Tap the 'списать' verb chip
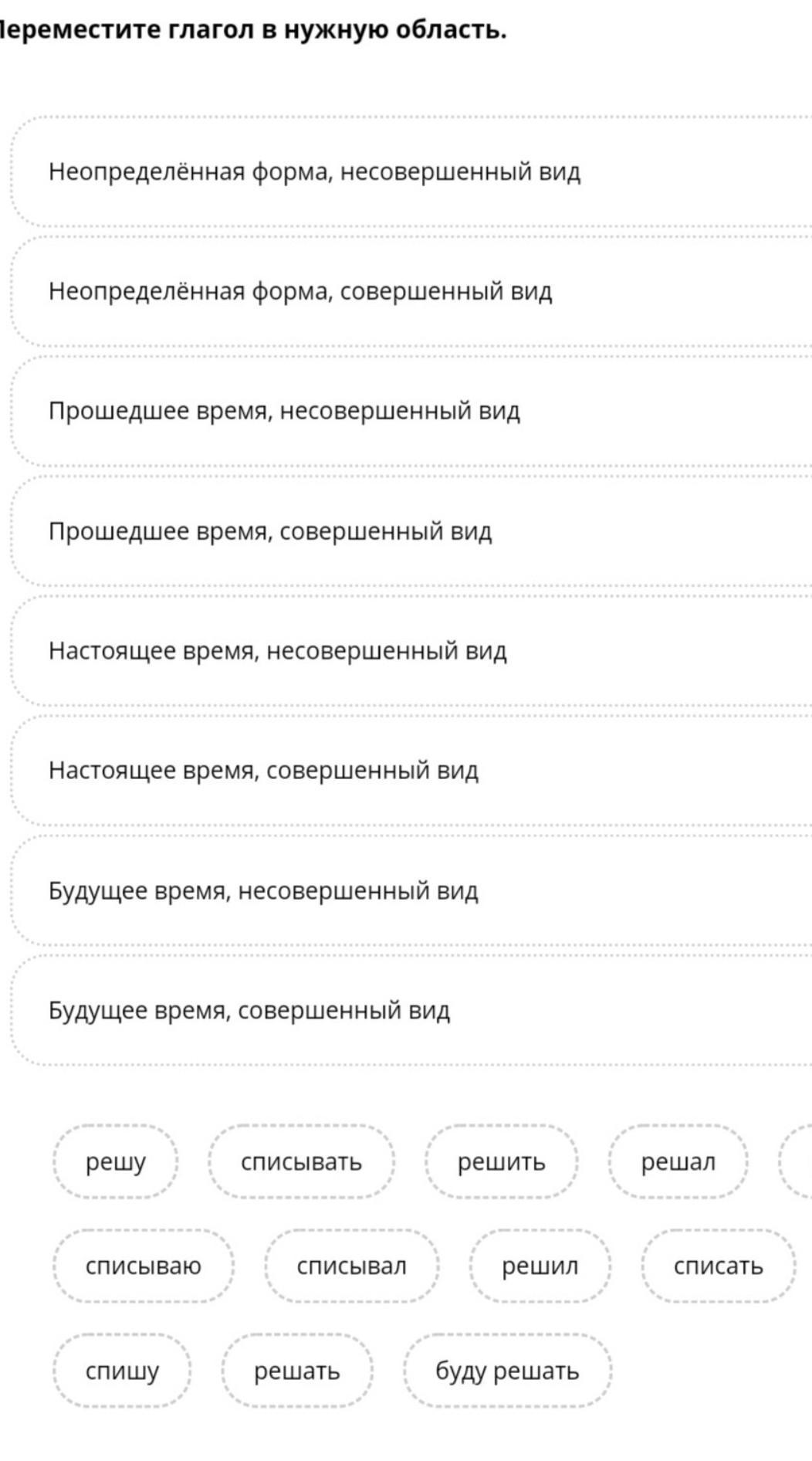 pyautogui.click(x=718, y=1266)
